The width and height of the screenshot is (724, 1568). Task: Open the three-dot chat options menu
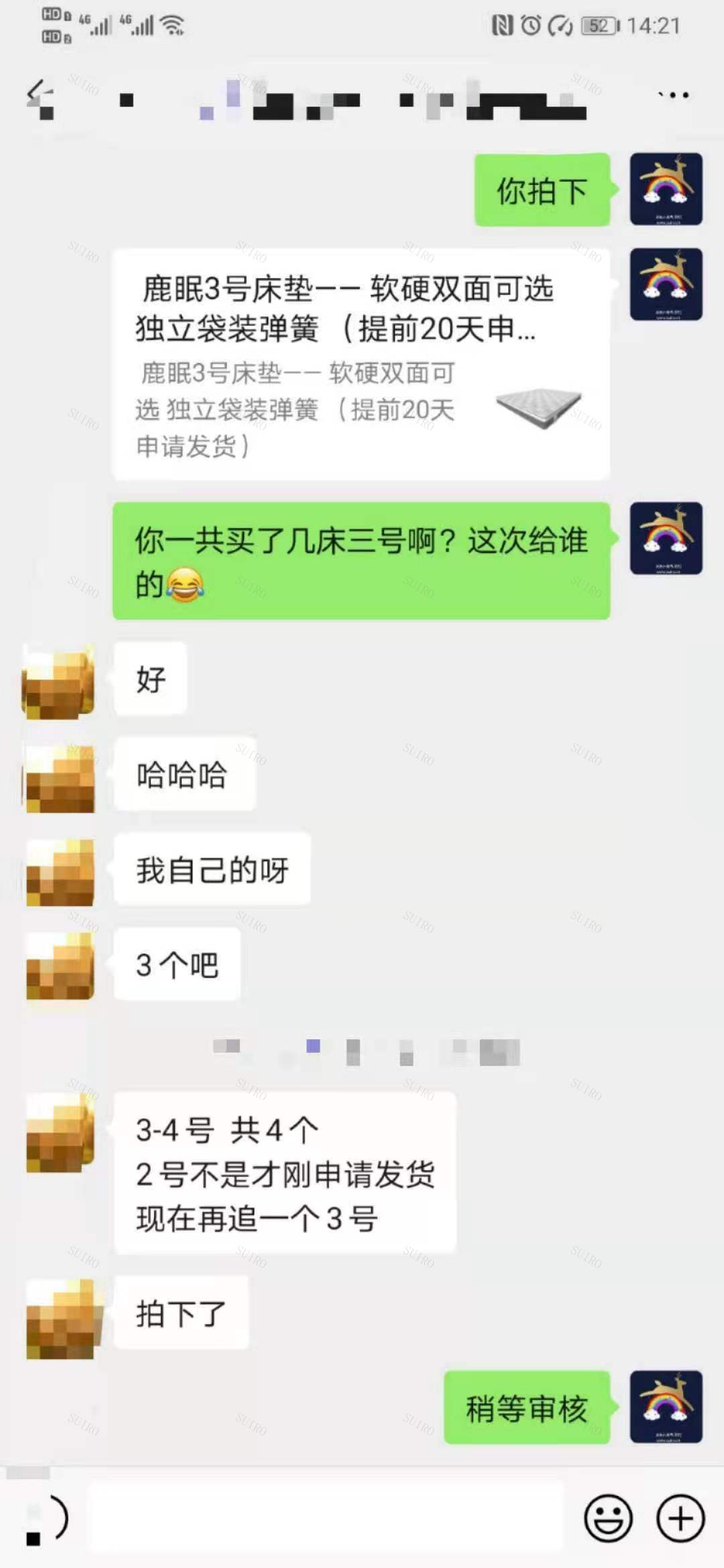[673, 95]
